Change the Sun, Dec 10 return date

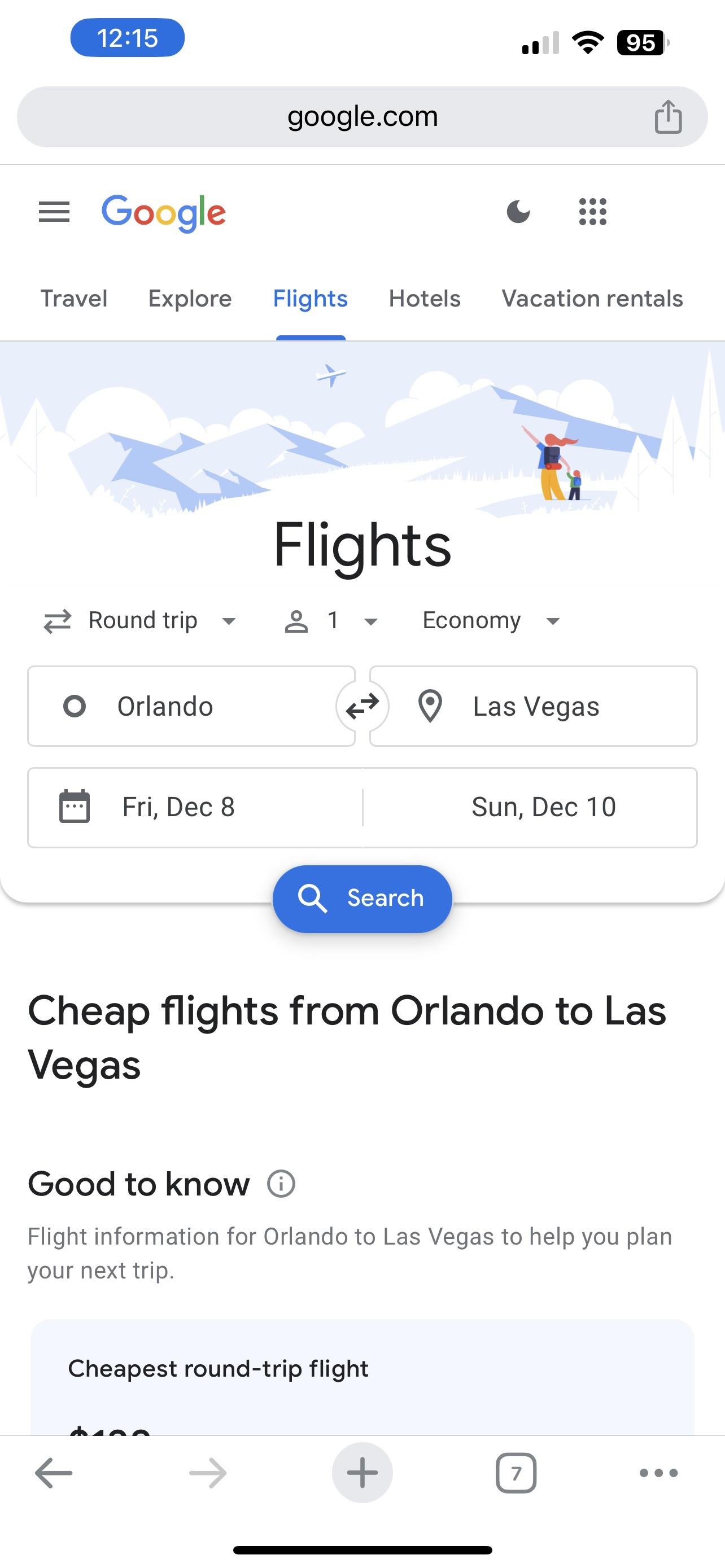tap(543, 807)
